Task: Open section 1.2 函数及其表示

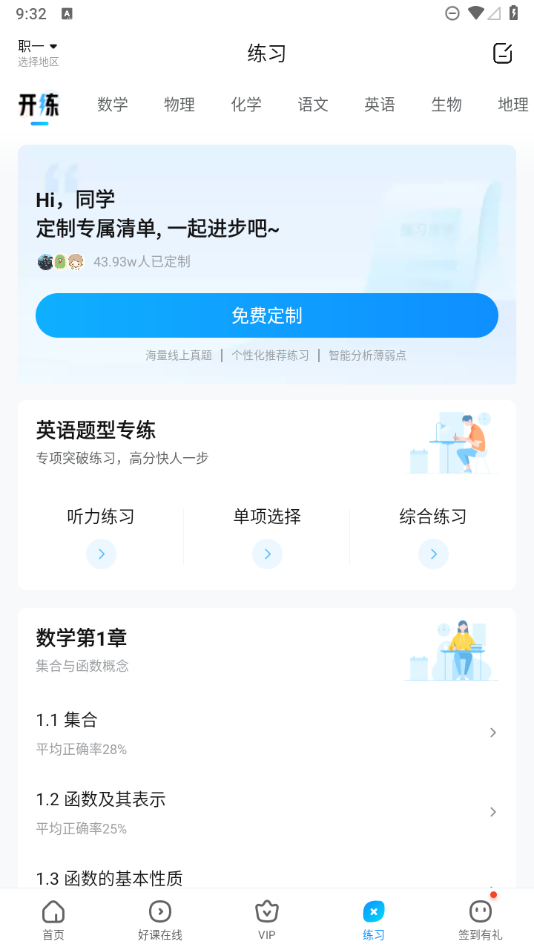Action: pyautogui.click(x=267, y=812)
